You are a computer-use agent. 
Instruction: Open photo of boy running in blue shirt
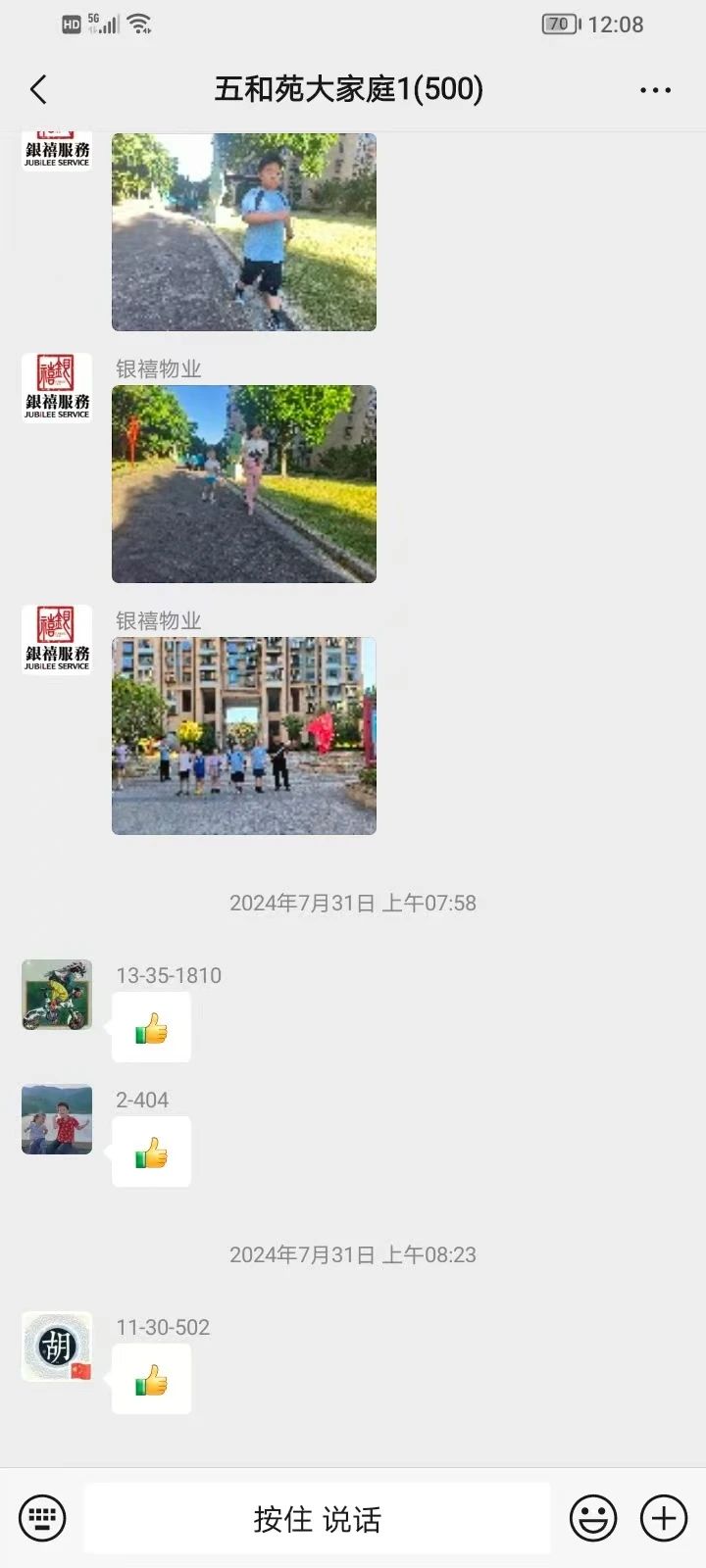click(244, 232)
